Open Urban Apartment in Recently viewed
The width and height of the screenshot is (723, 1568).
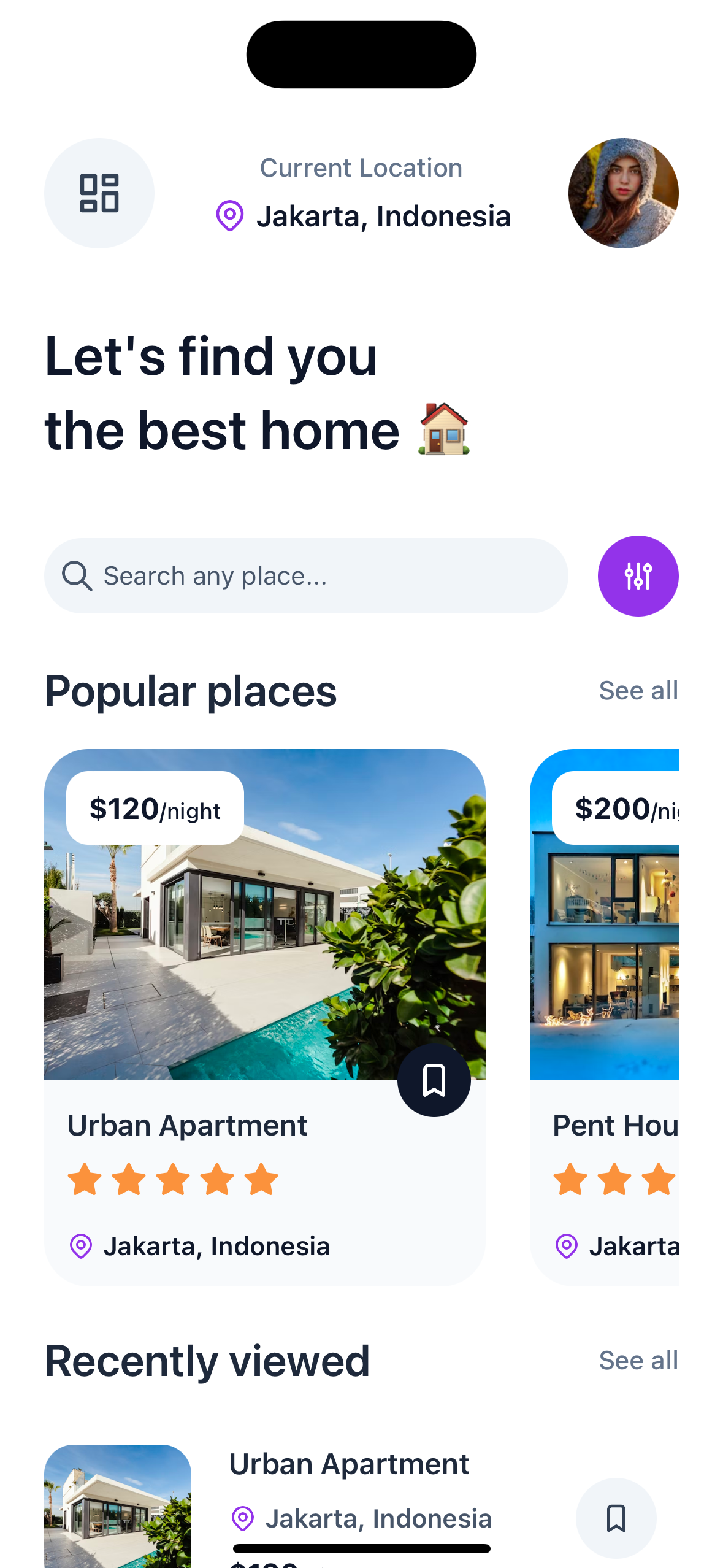348,1465
